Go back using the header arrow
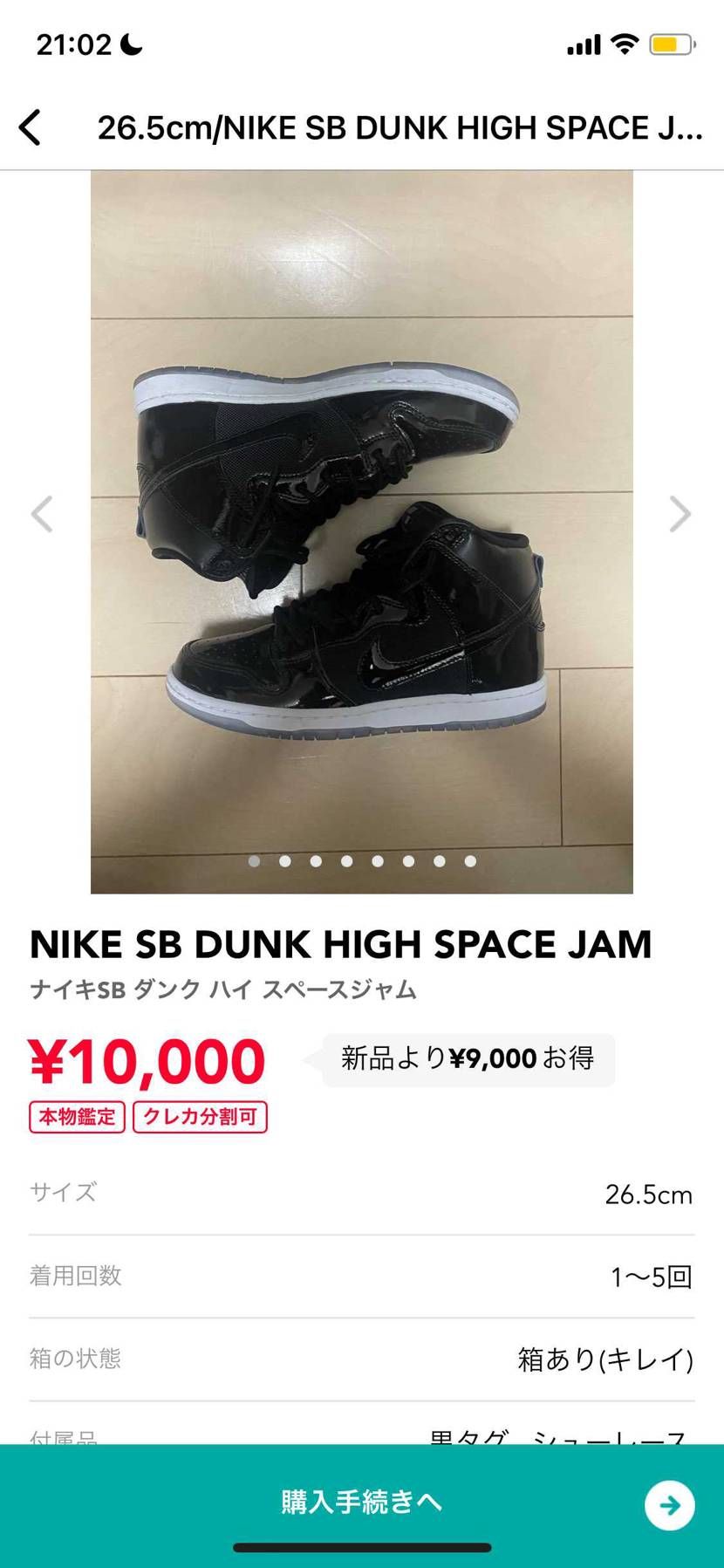The height and width of the screenshot is (1568, 724). [x=31, y=127]
